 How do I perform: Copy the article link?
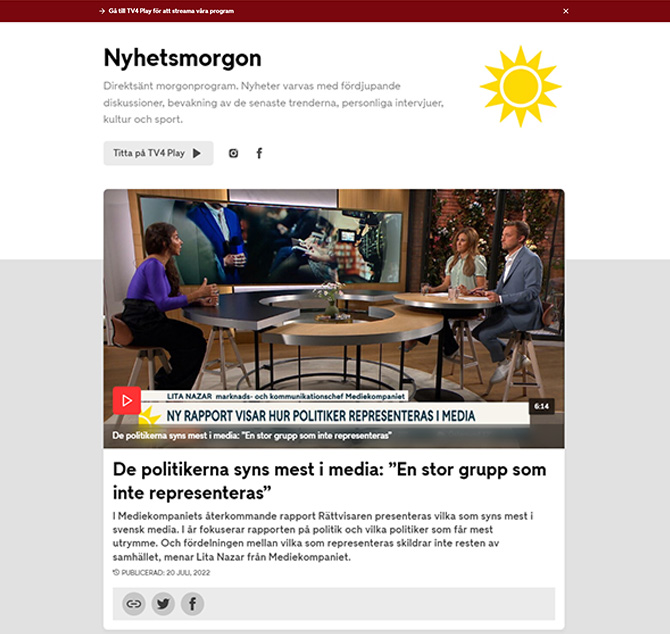pos(133,604)
